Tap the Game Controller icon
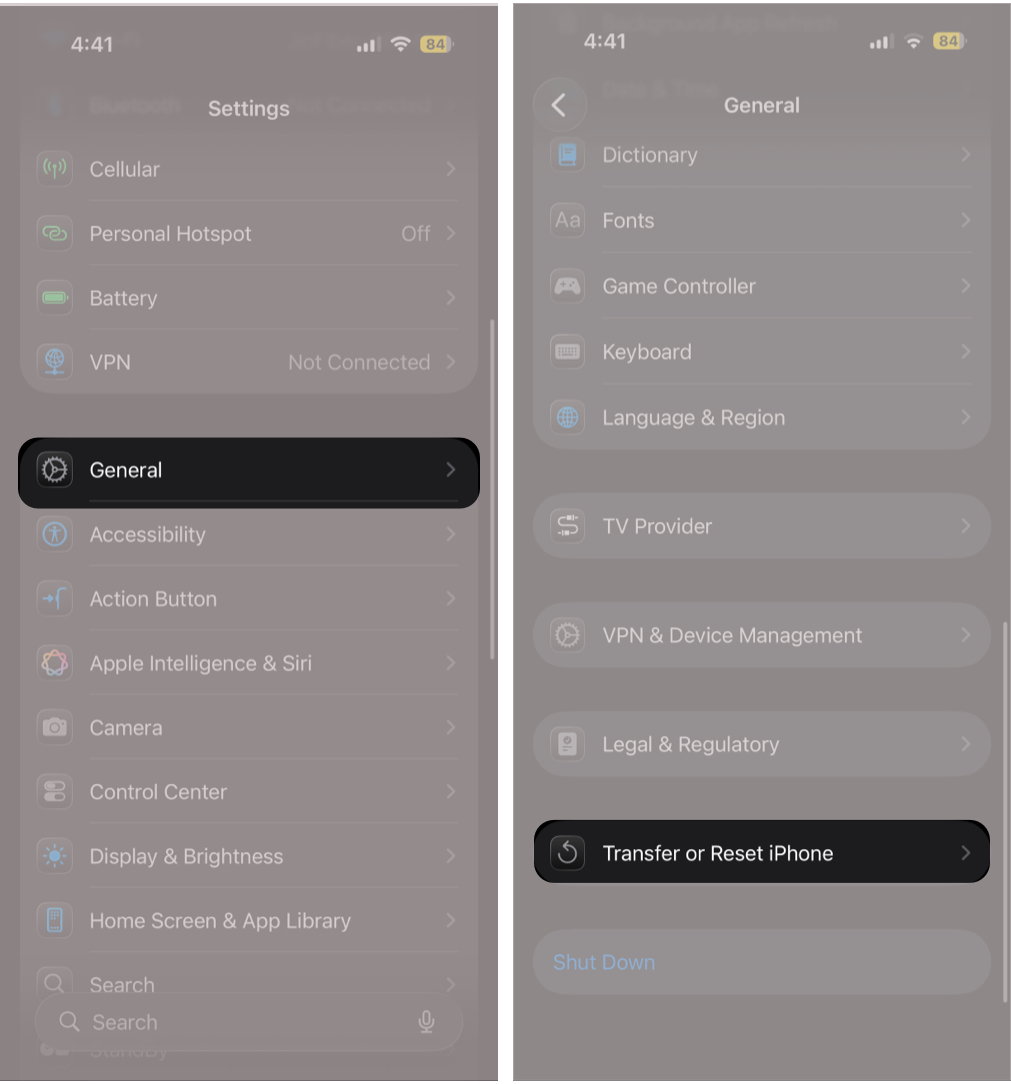This screenshot has width=1011, height=1084. coord(567,286)
